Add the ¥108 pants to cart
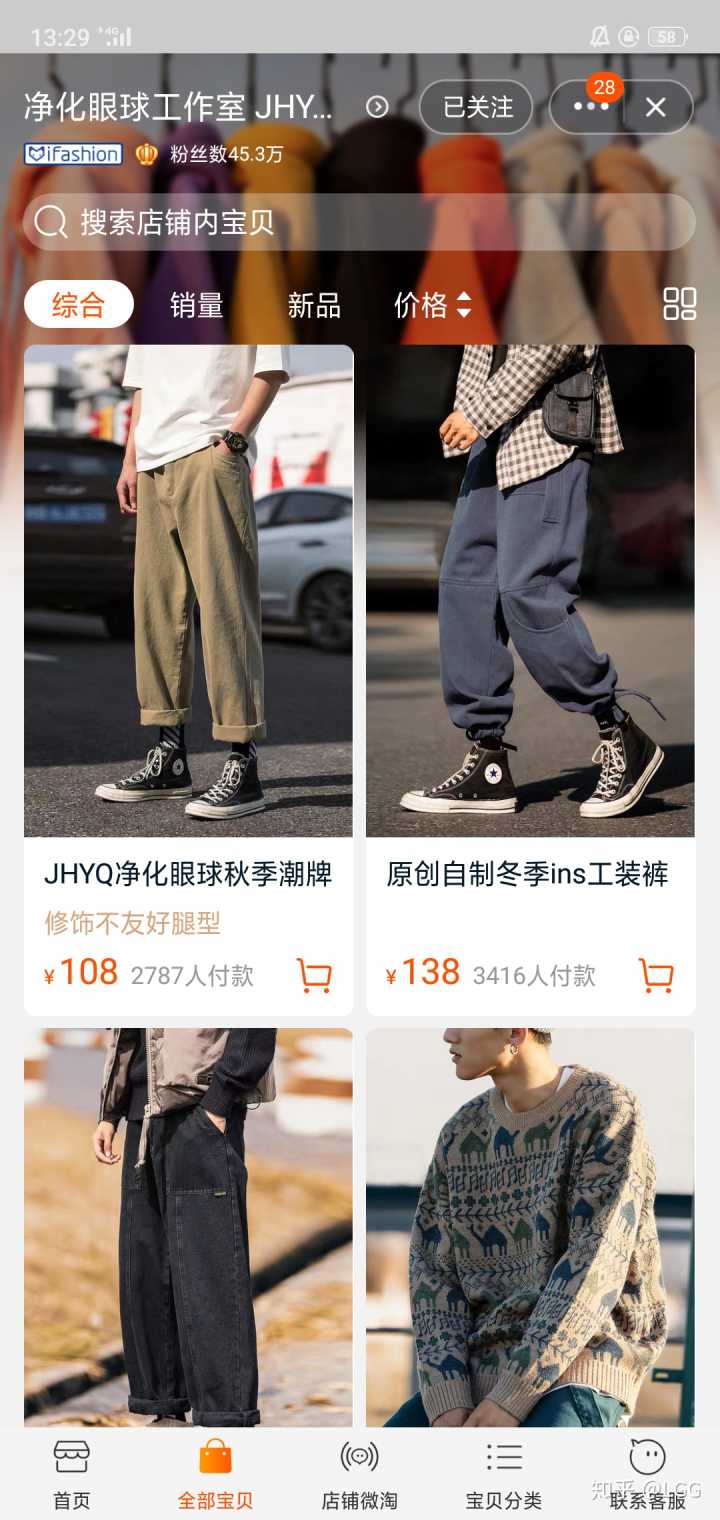 click(x=314, y=974)
